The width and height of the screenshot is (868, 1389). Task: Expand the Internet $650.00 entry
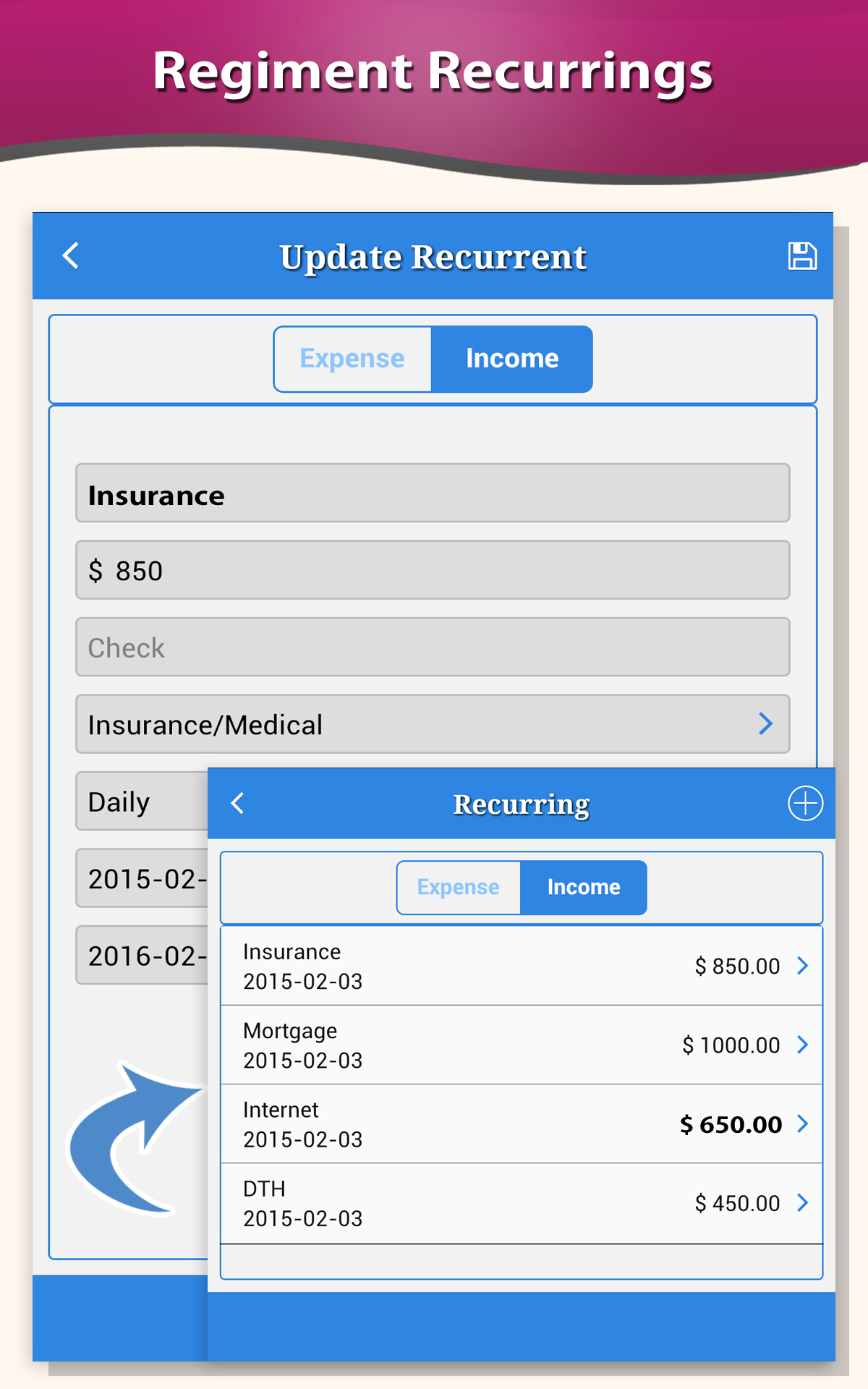click(x=802, y=1124)
